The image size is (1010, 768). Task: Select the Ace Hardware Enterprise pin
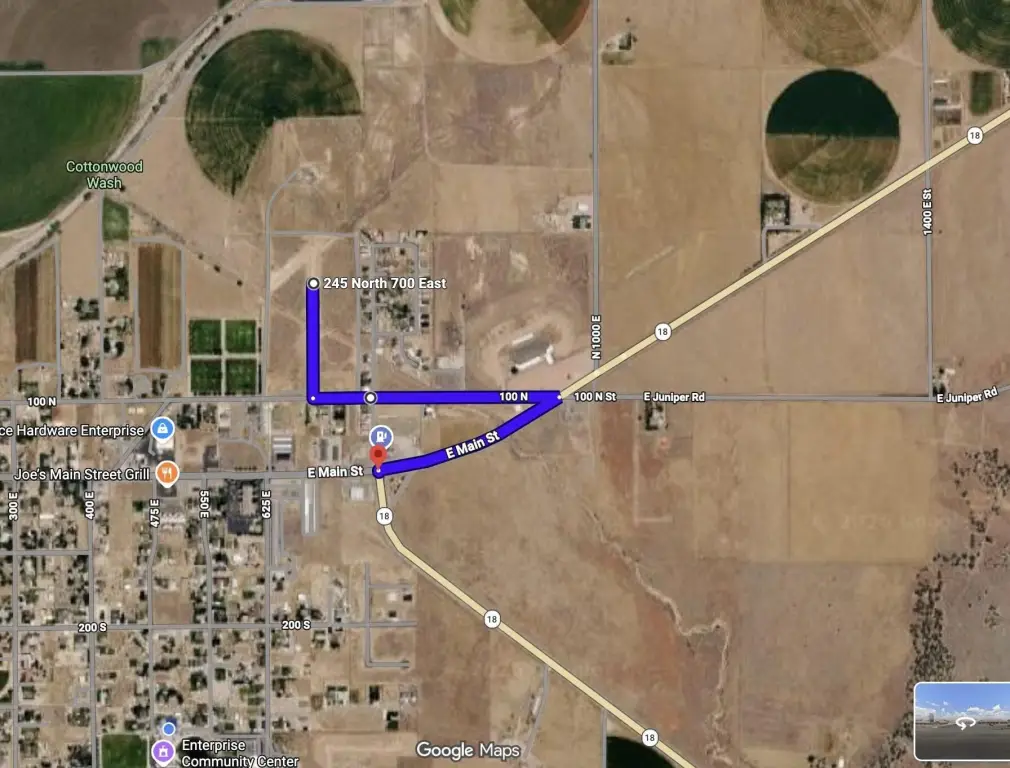pos(162,431)
